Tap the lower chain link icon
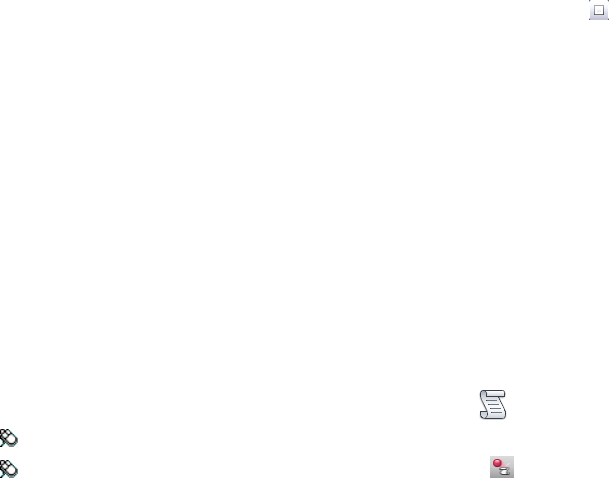 [8, 466]
